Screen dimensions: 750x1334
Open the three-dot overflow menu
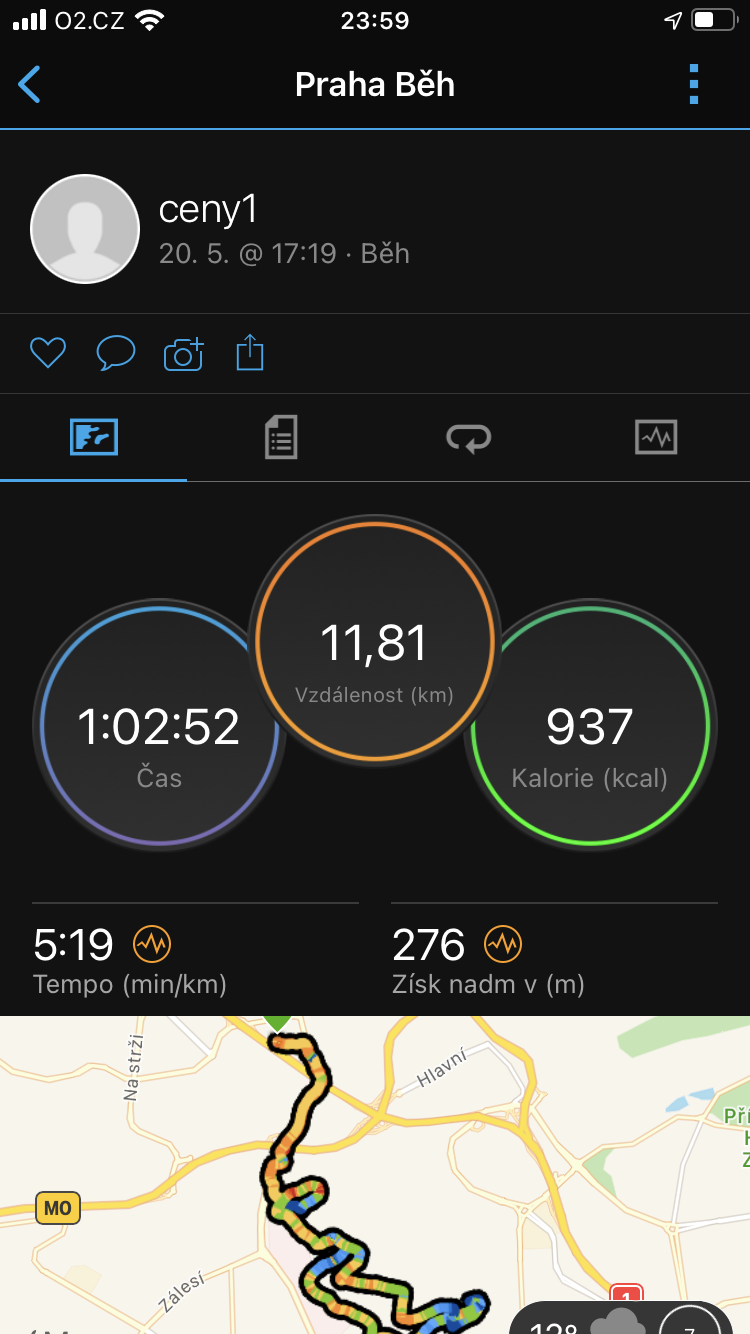694,85
